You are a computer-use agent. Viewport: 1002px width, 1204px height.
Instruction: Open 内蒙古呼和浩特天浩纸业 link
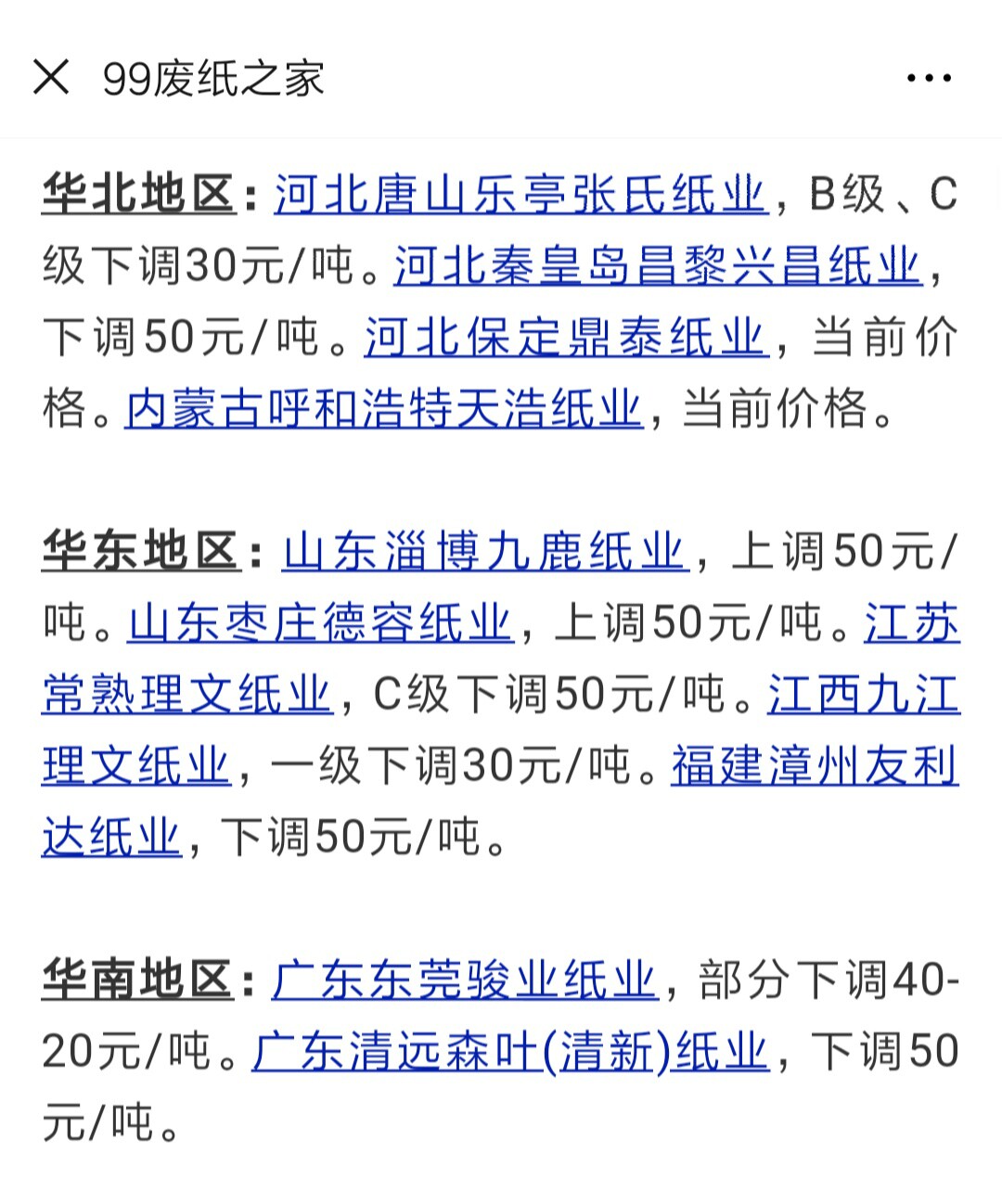coord(383,409)
